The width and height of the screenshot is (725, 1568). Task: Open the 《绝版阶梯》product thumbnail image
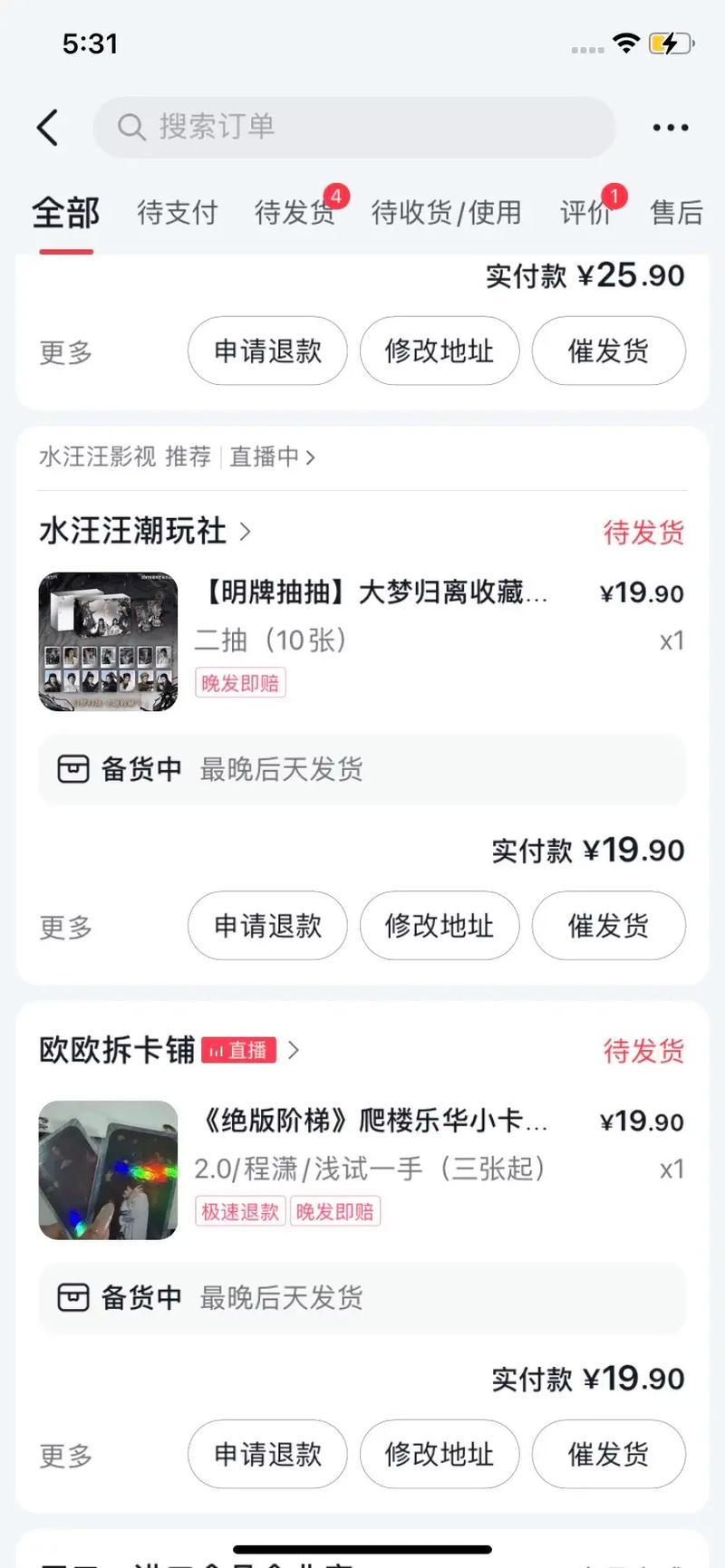click(108, 1170)
